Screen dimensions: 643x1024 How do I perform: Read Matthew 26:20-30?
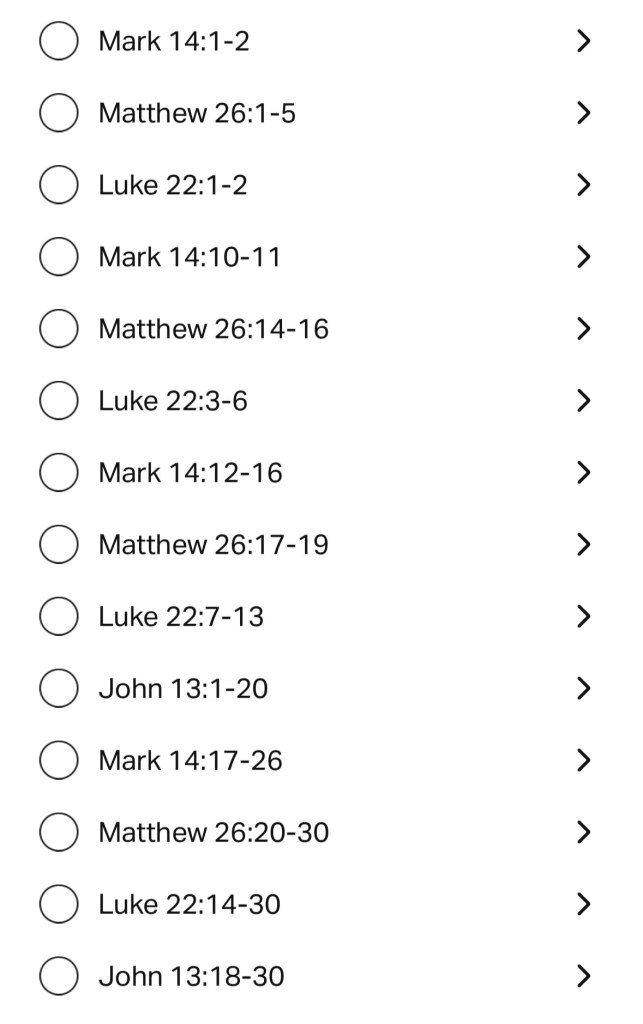point(213,833)
